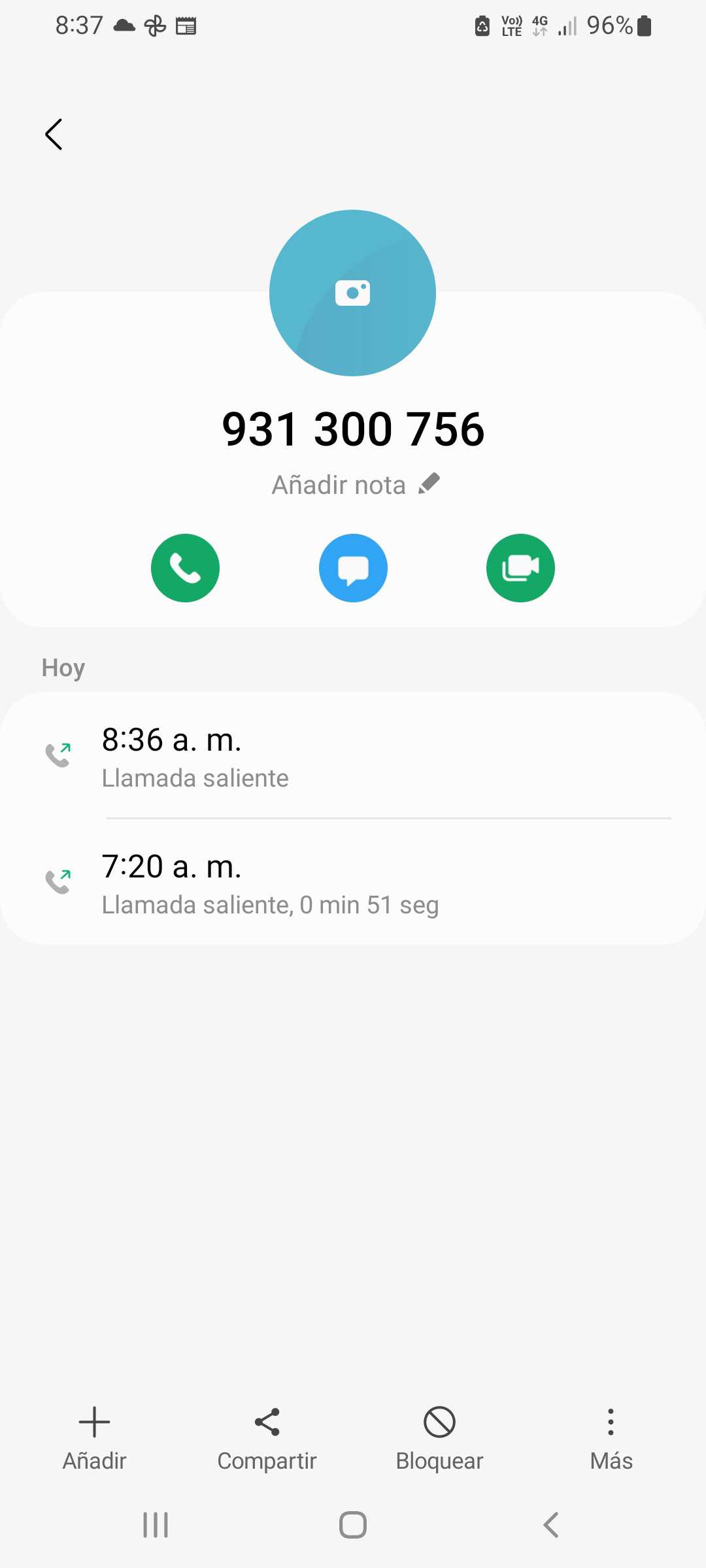Viewport: 706px width, 1568px height.
Task: Open the 7:20 a. m. call entry
Action: click(353, 883)
